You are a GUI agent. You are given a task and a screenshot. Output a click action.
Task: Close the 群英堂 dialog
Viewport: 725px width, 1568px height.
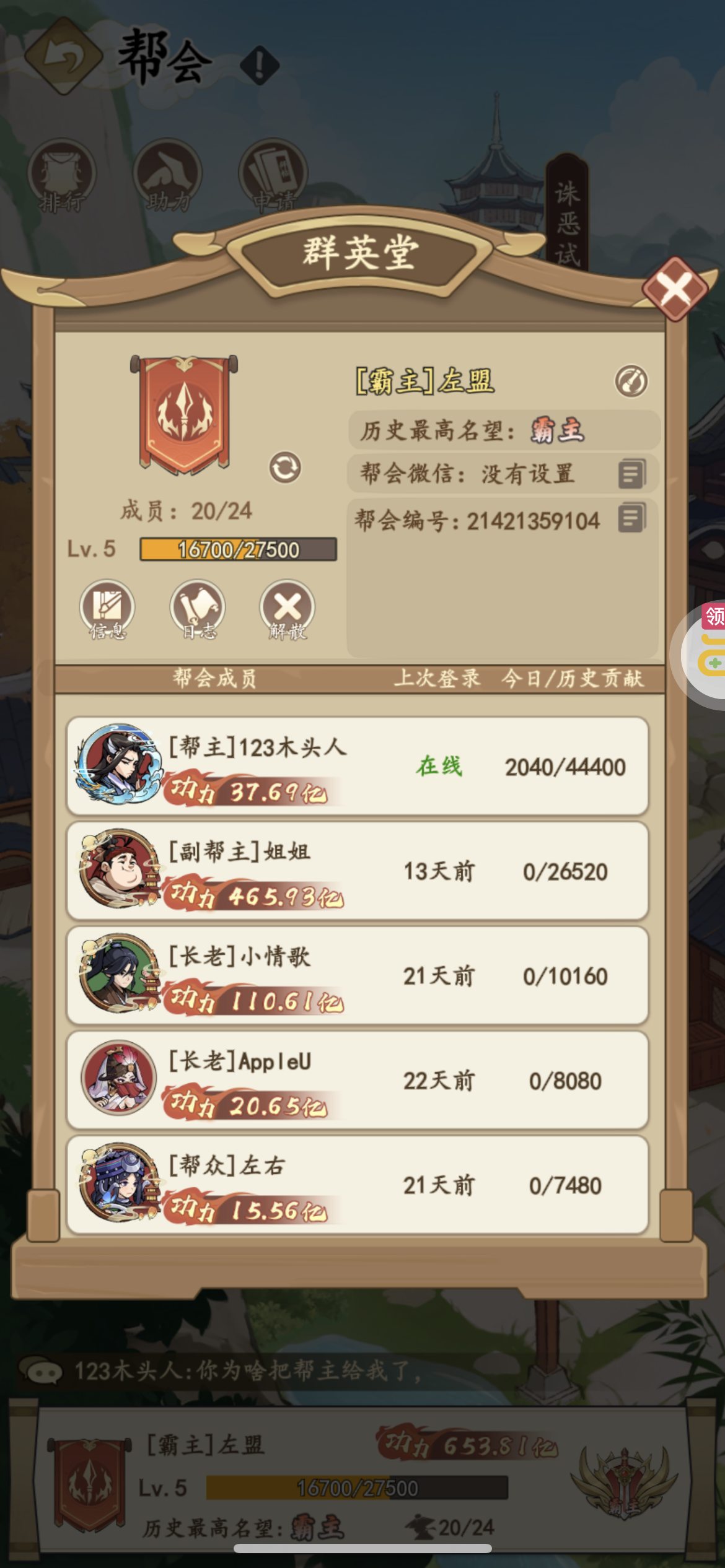pos(675,289)
